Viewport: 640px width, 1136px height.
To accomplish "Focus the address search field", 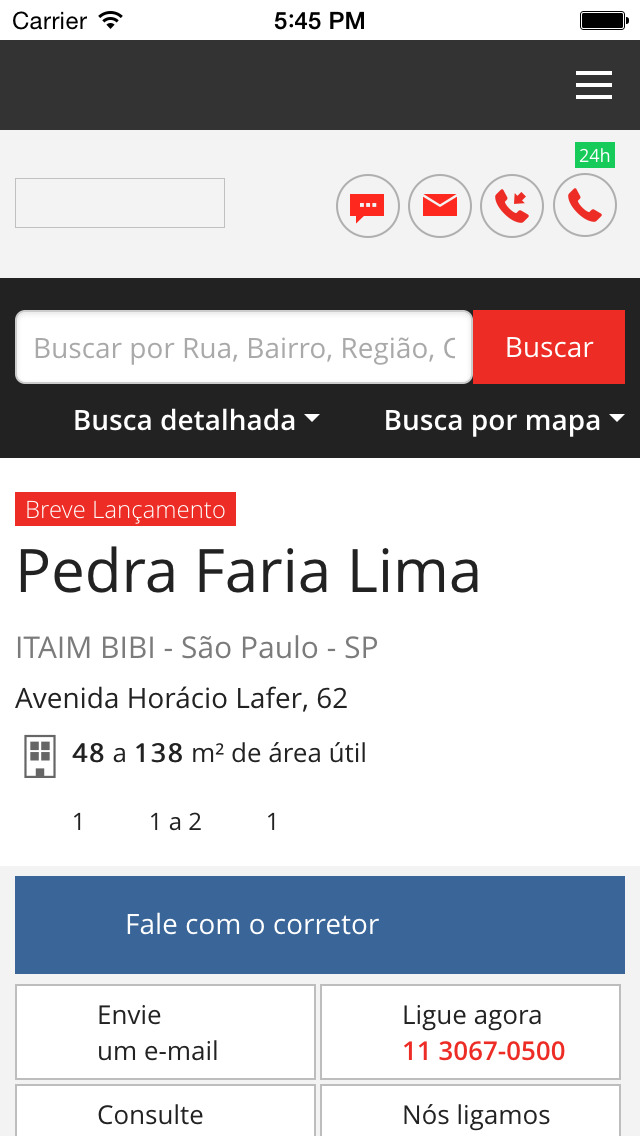I will pos(244,347).
